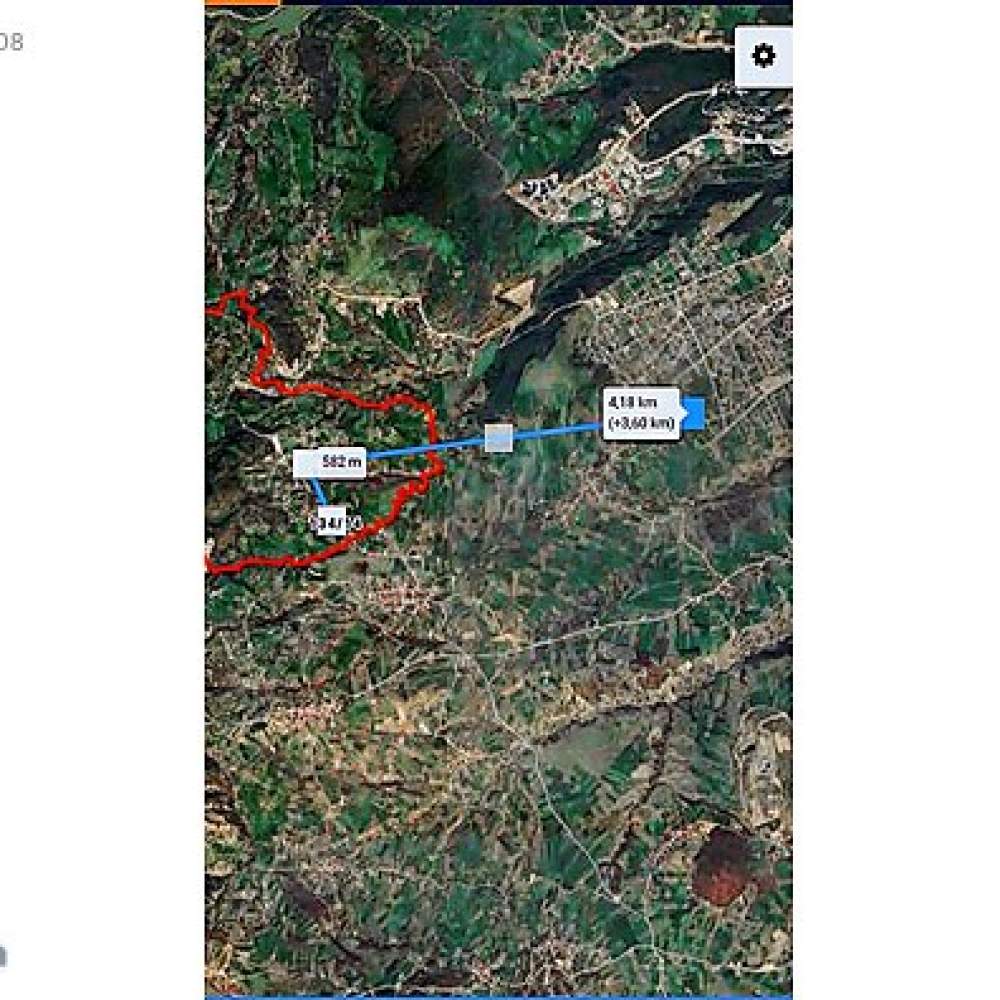Tap the gray midpoint handle on the line
The width and height of the screenshot is (1000, 1000).
click(498, 437)
